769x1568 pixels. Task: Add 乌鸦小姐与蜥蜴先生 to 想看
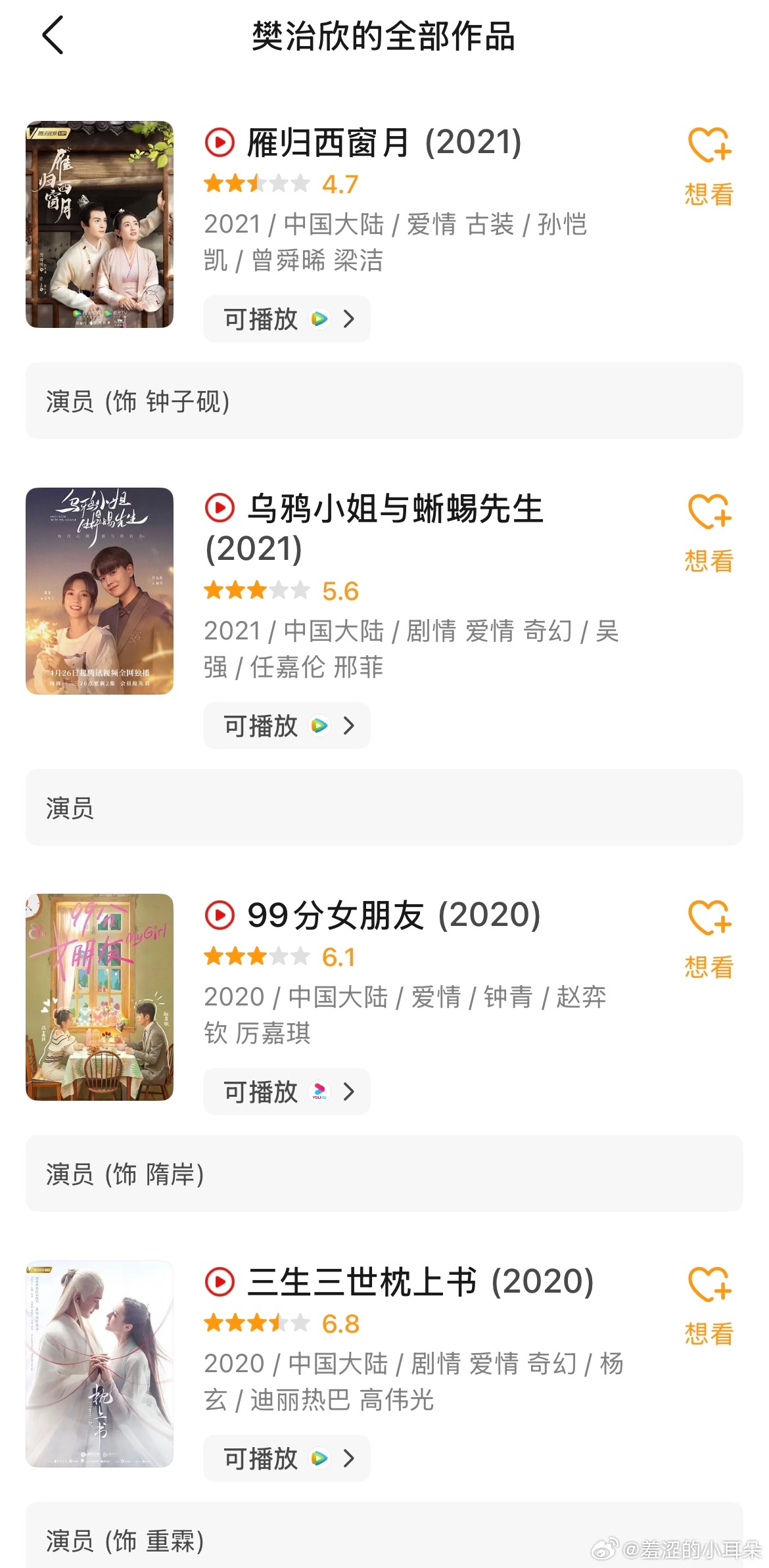coord(709,532)
